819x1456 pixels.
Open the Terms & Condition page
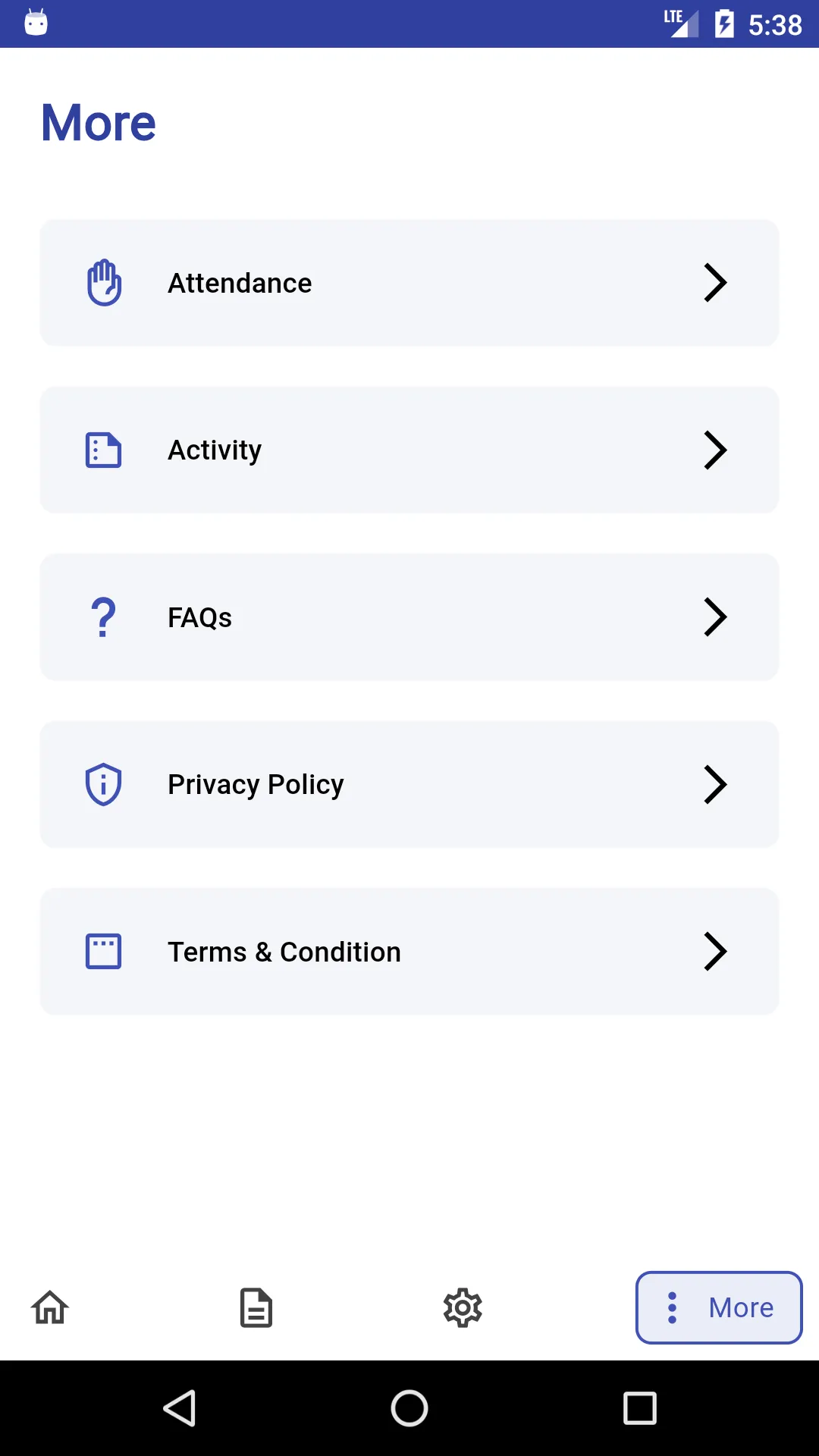tap(409, 951)
